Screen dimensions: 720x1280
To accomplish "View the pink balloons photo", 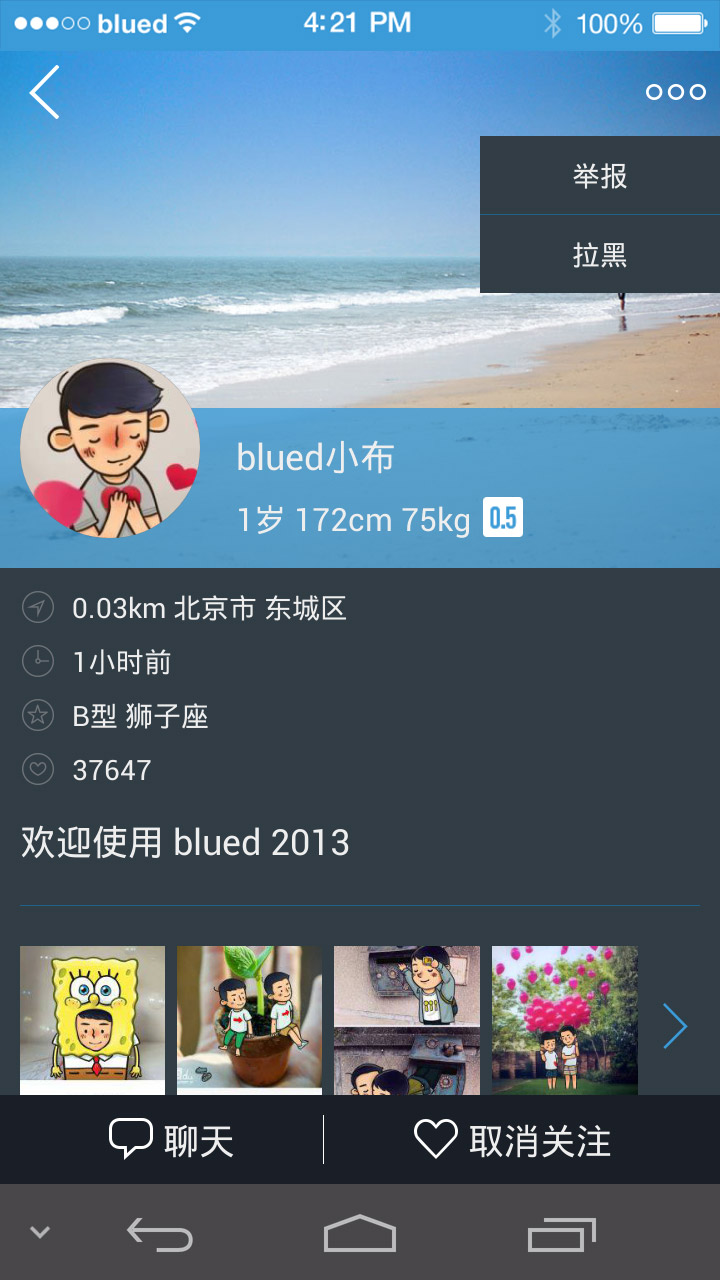I will click(564, 1020).
